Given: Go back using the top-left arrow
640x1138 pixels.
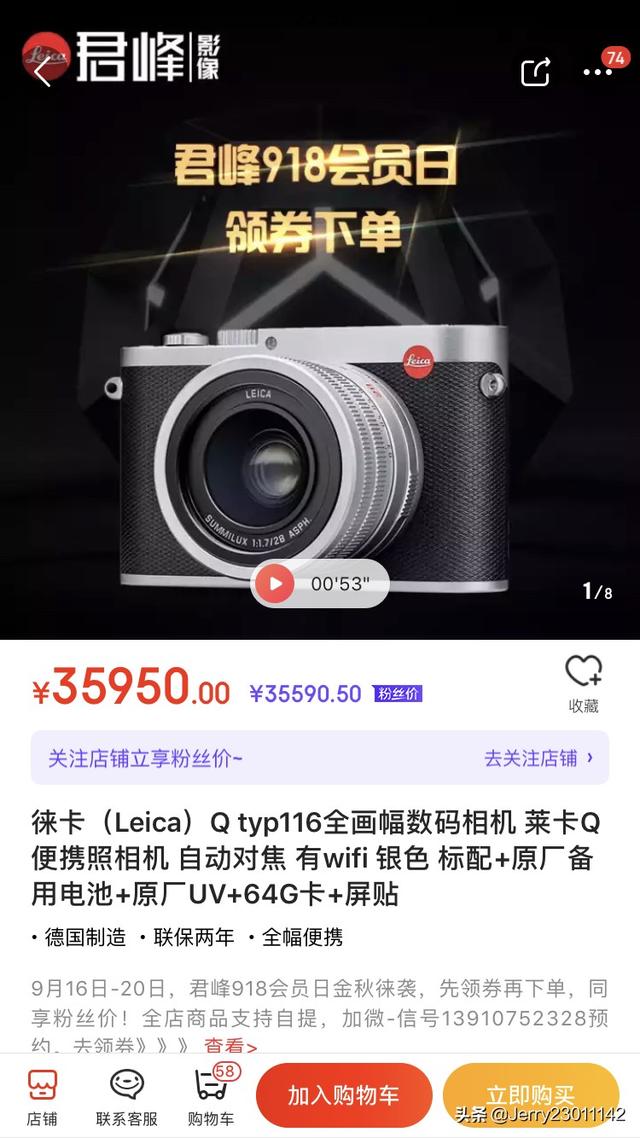Looking at the screenshot, I should tap(42, 70).
